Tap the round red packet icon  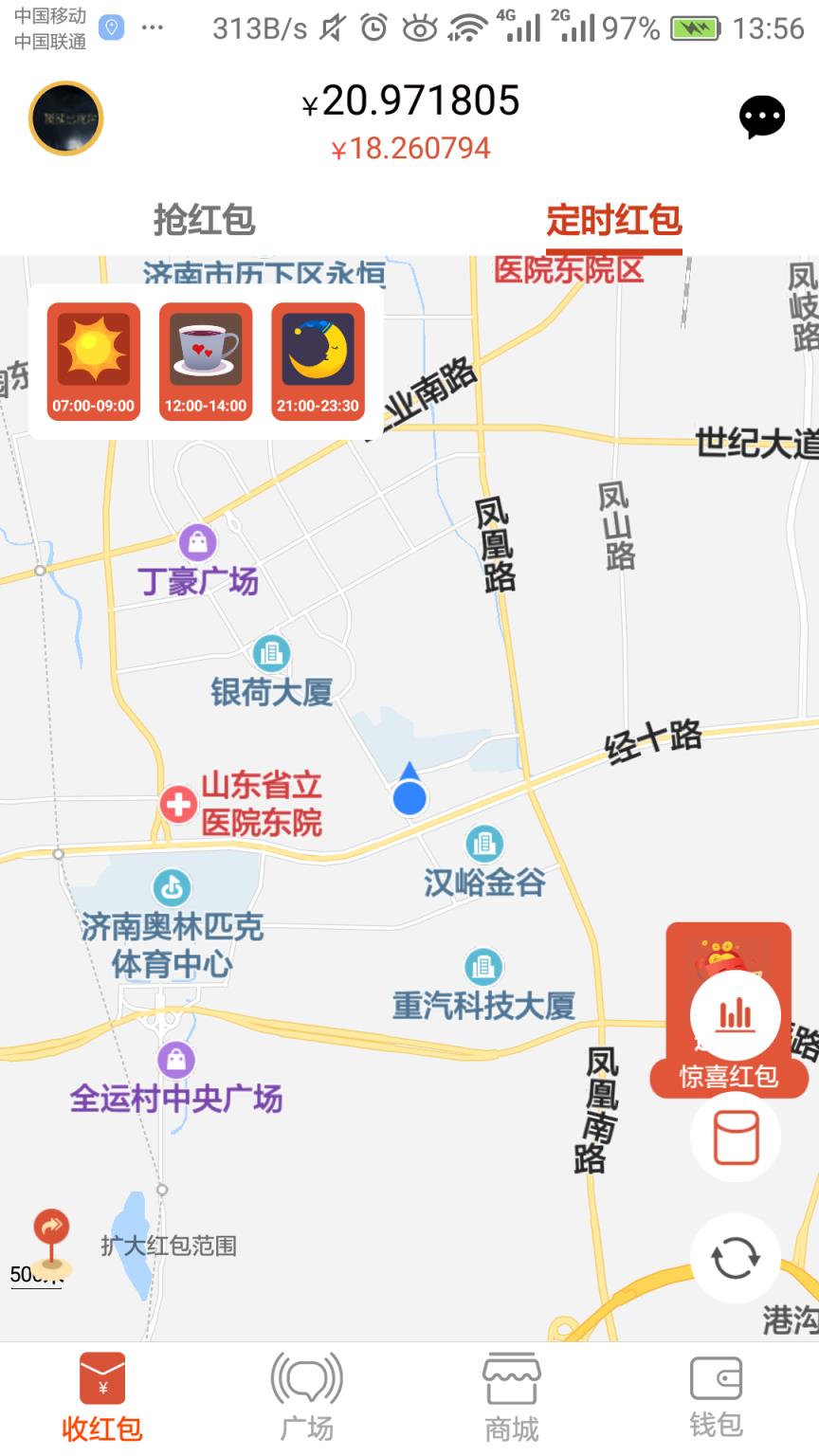click(x=735, y=1137)
